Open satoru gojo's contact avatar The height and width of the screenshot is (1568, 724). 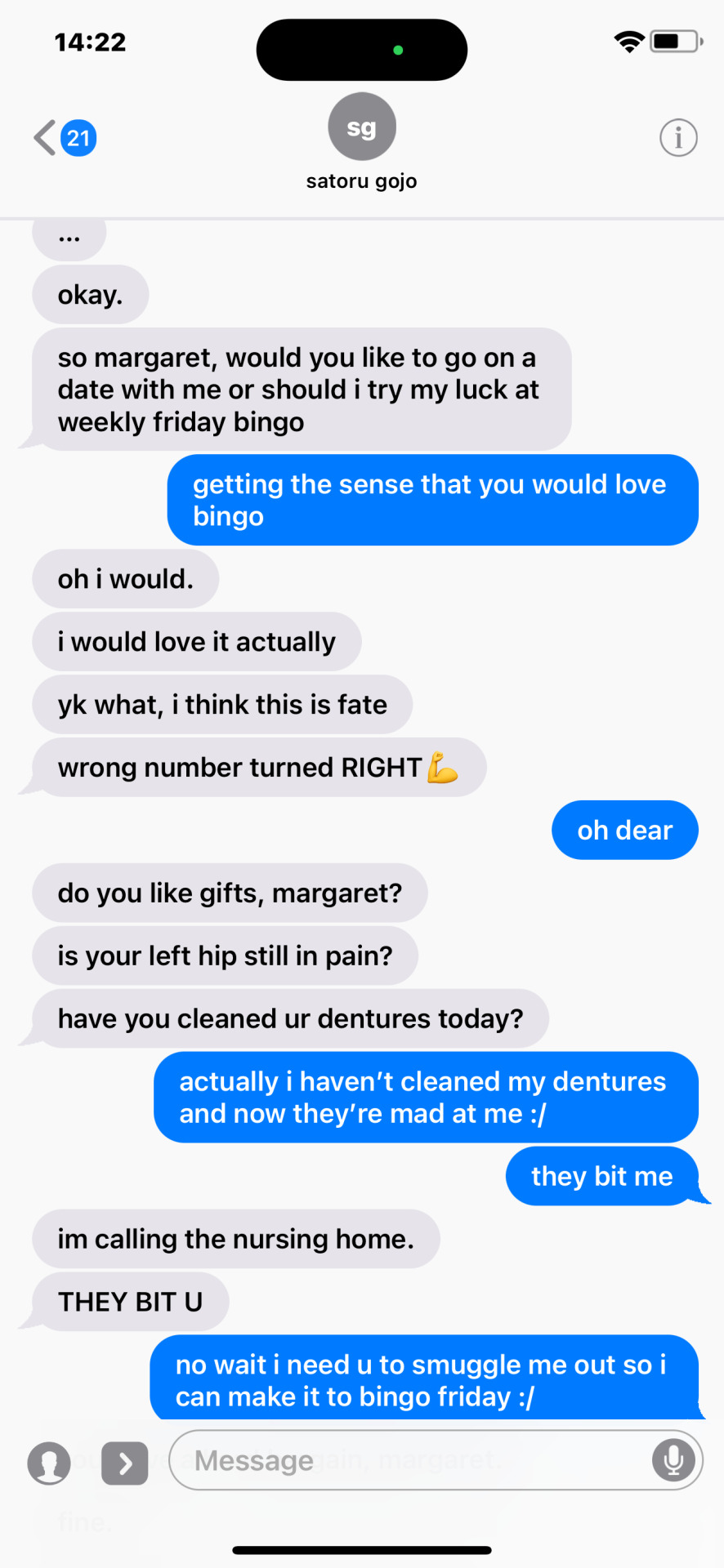click(361, 127)
